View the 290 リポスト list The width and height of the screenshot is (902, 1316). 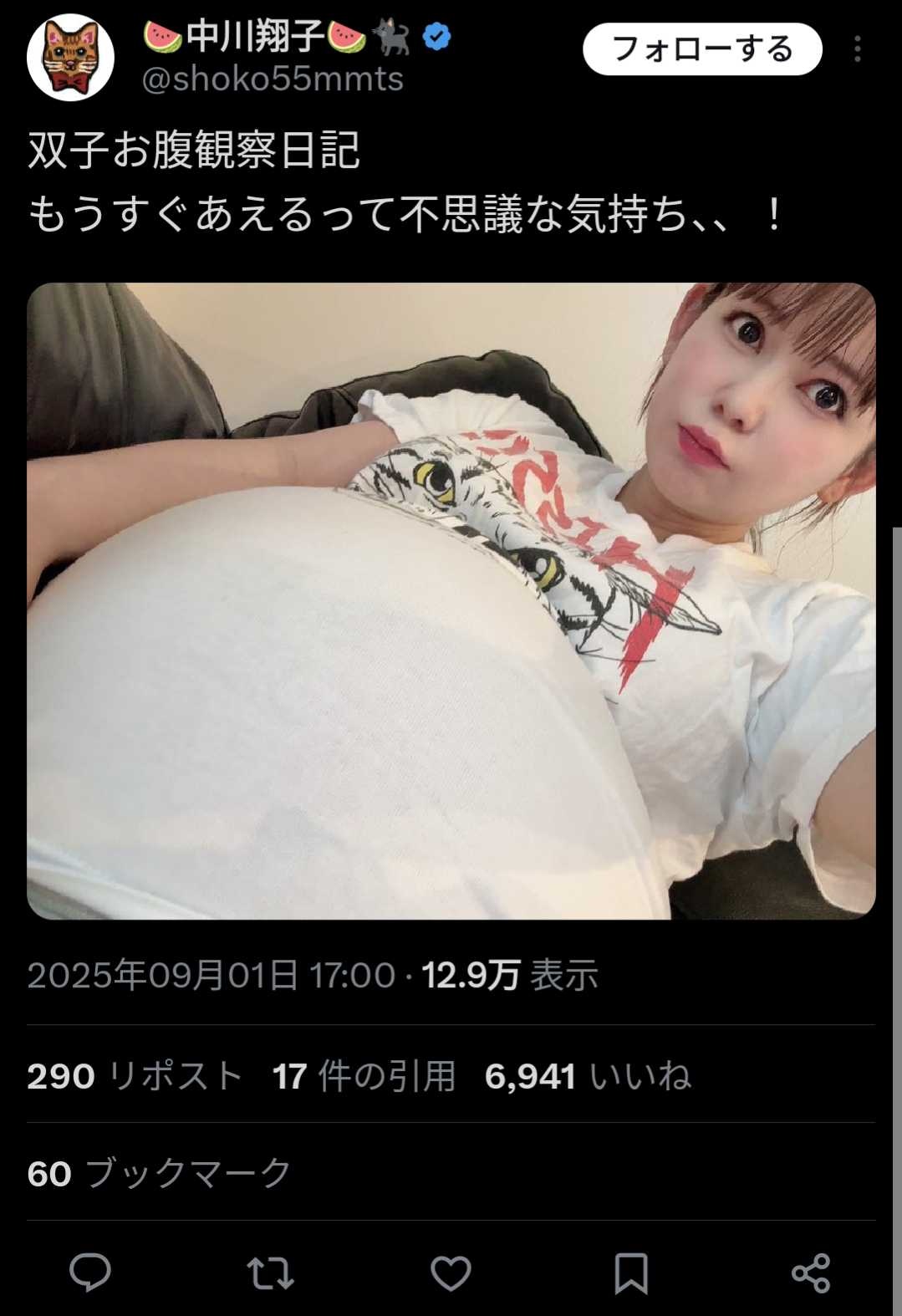(x=135, y=1076)
